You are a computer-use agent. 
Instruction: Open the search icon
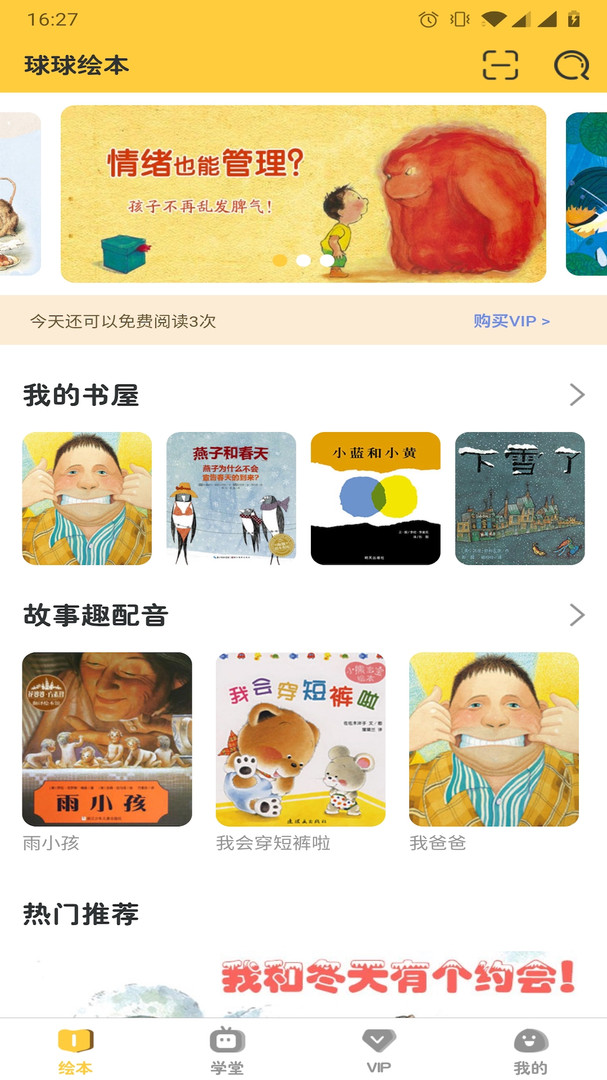point(571,65)
